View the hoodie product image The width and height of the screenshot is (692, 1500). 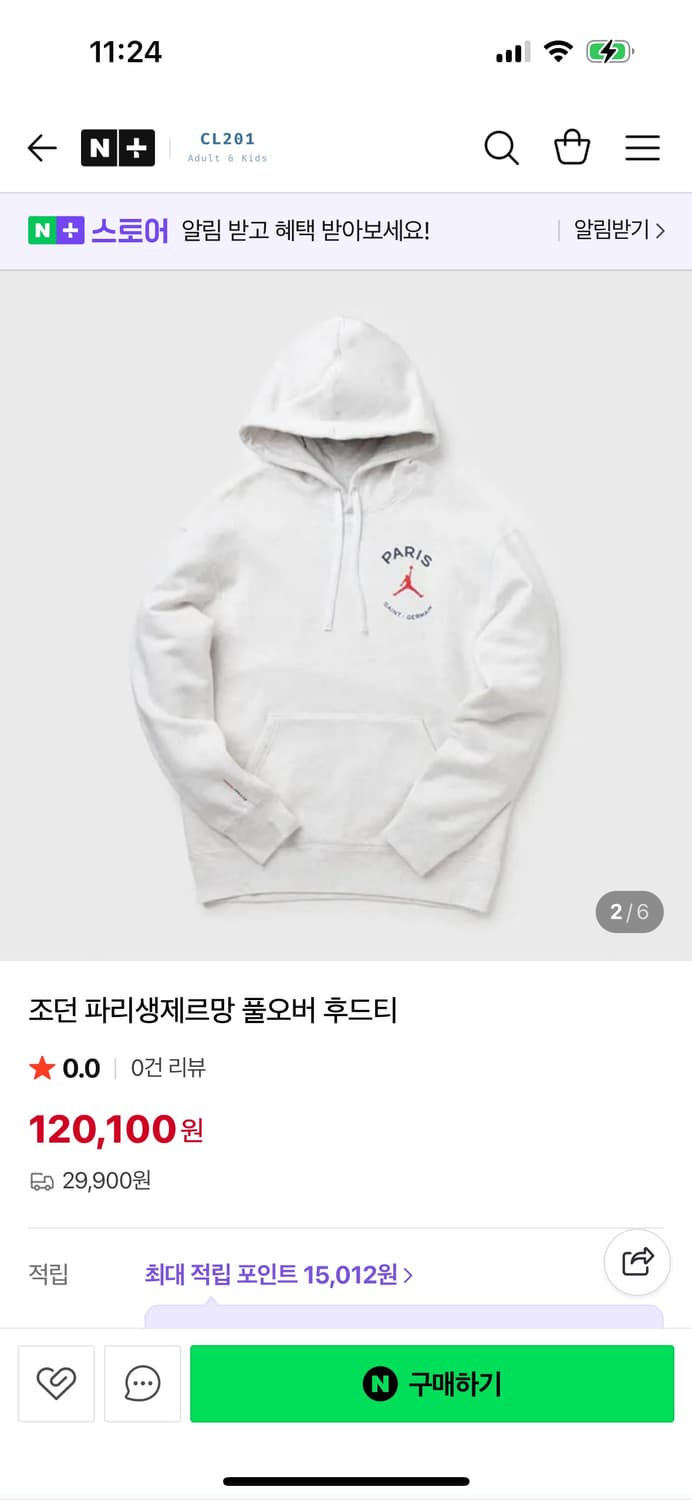346,615
